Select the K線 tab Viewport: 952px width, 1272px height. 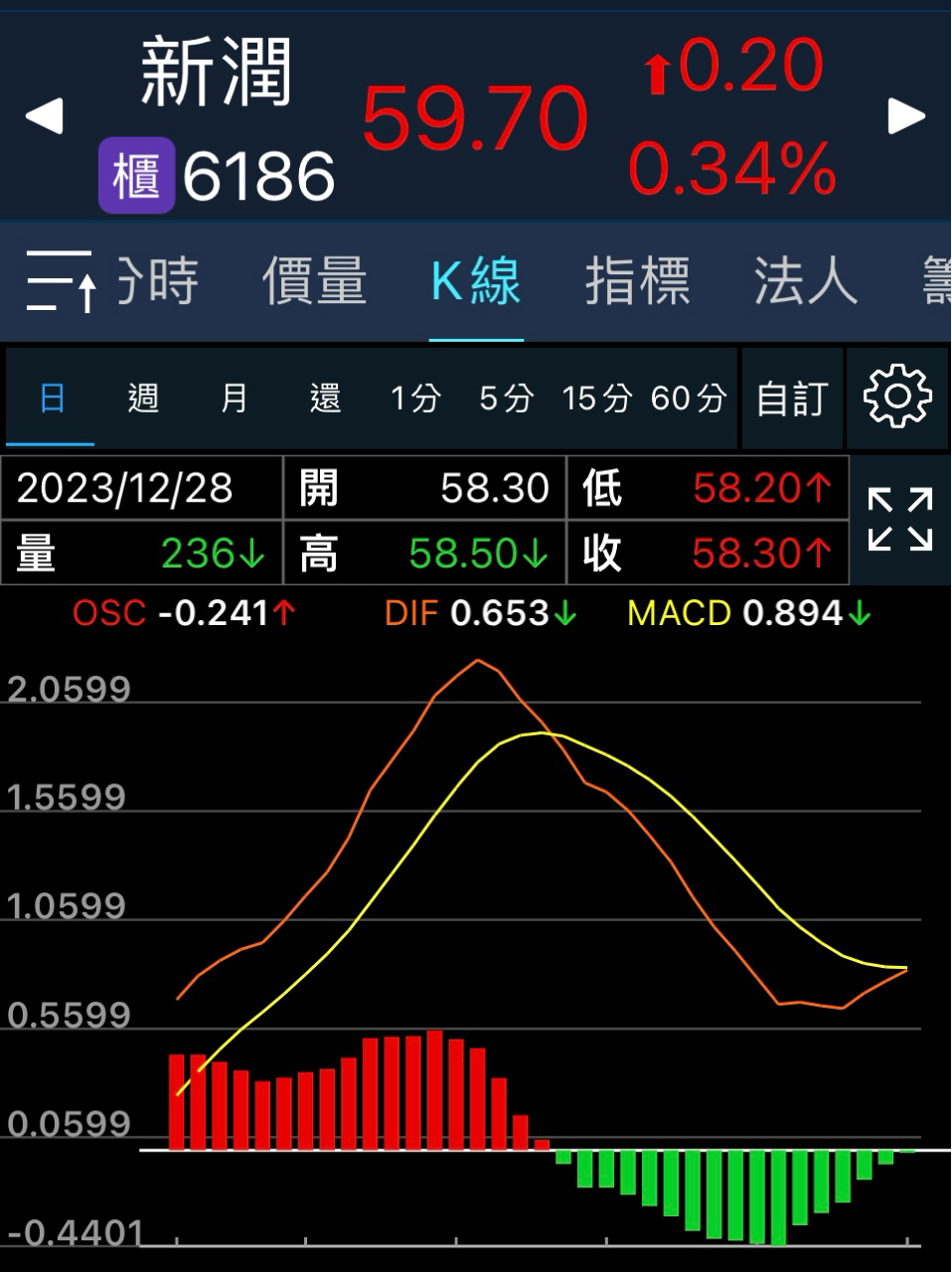pos(476,281)
